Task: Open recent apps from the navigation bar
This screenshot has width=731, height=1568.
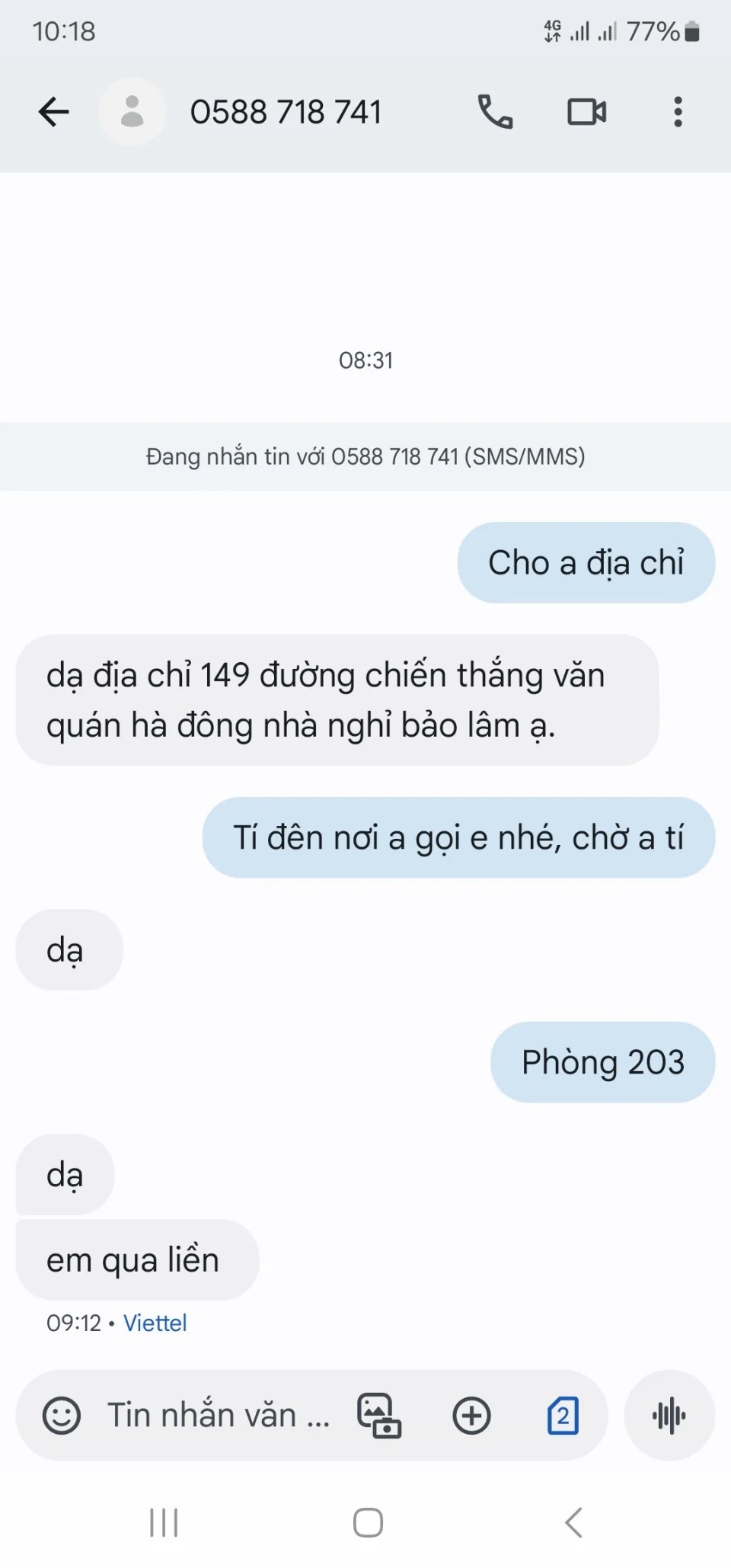Action: tap(164, 1523)
